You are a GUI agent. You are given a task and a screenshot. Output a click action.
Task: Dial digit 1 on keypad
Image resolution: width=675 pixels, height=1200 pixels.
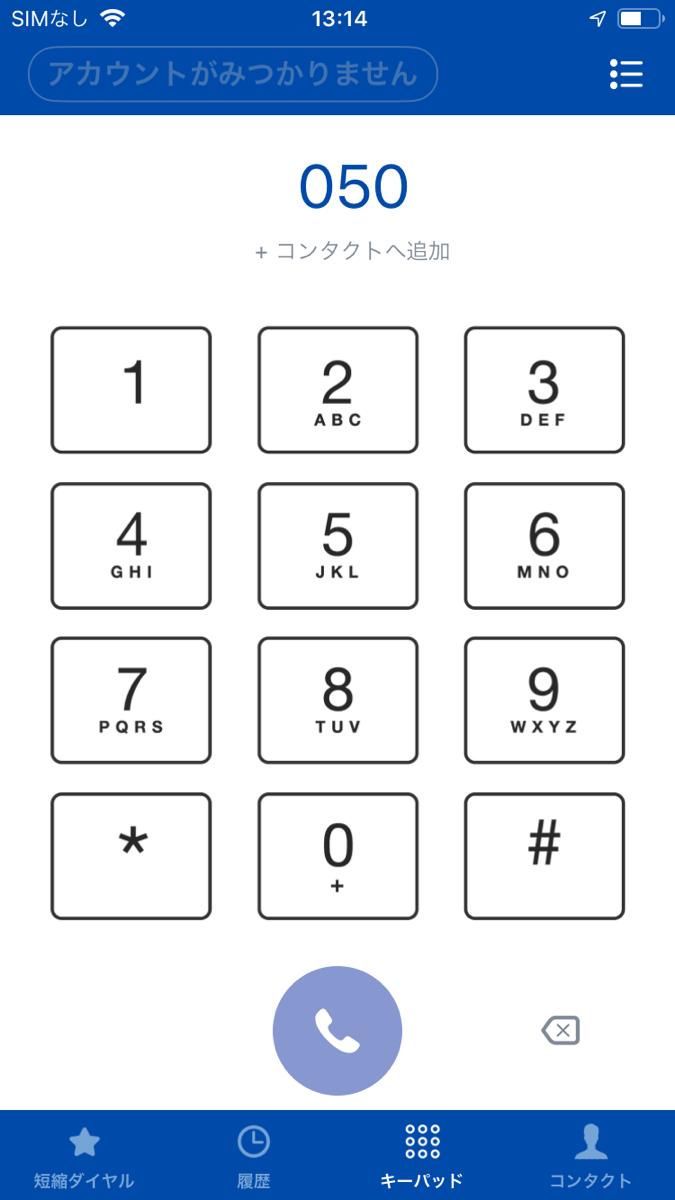(x=131, y=390)
